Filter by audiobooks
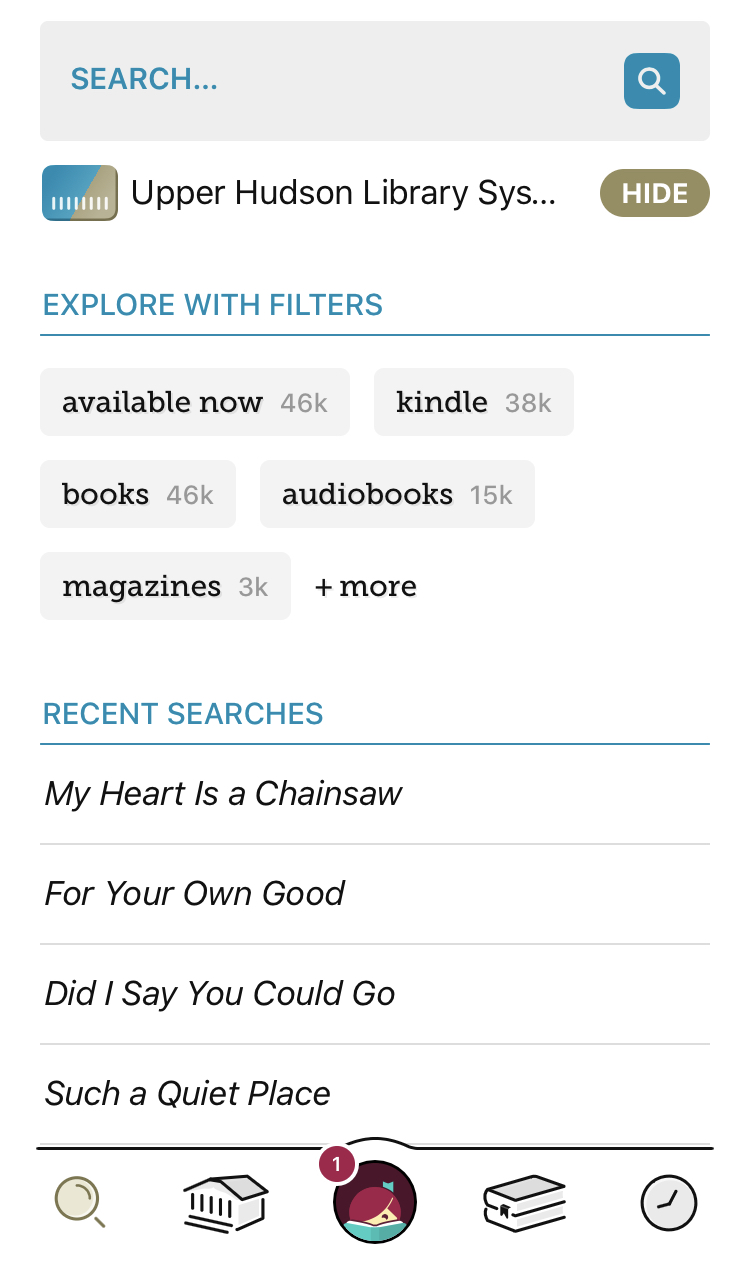The image size is (750, 1270). pyautogui.click(x=396, y=494)
